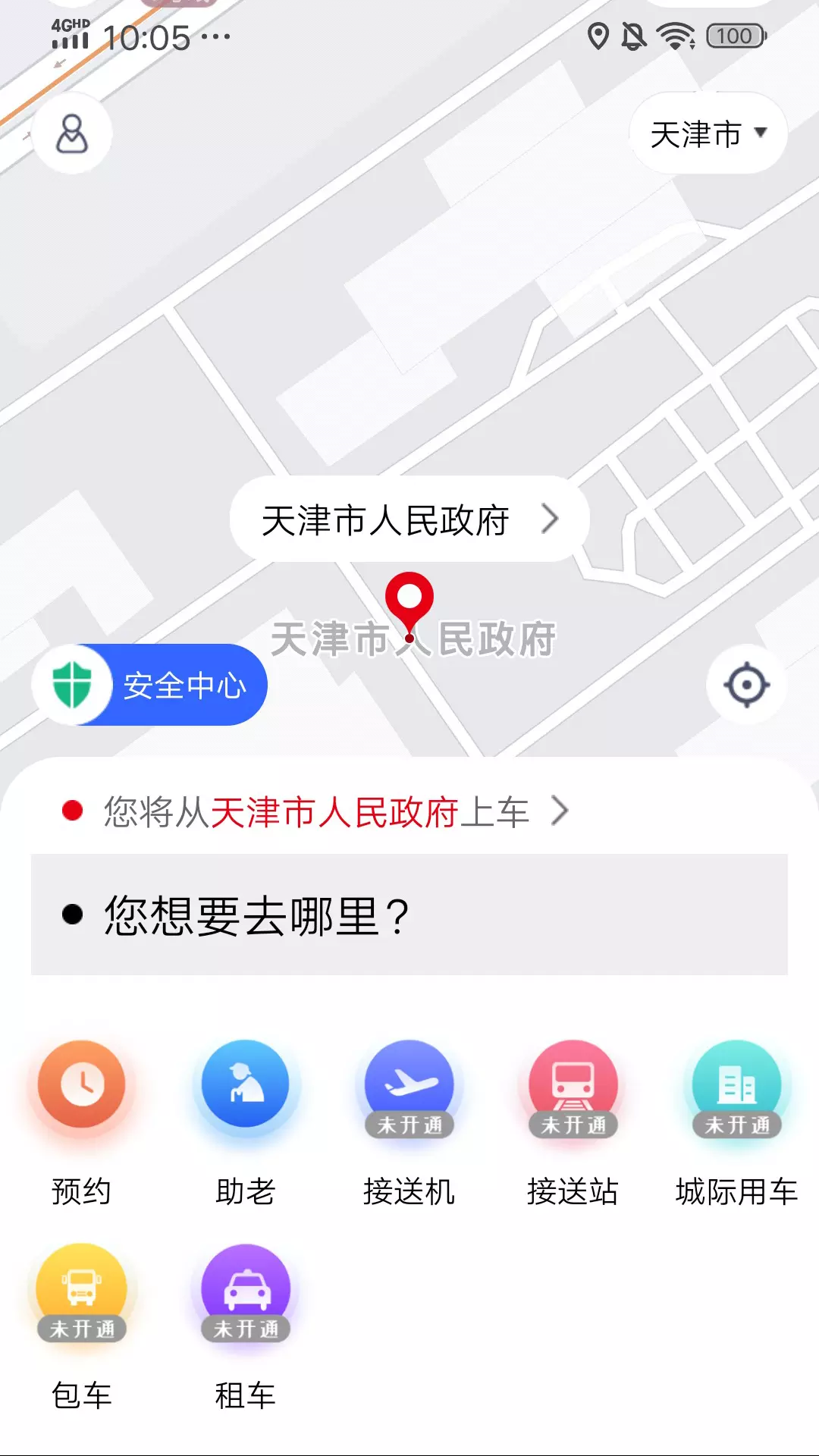Image resolution: width=819 pixels, height=1456 pixels.
Task: Open the user profile icon
Action: (x=73, y=133)
